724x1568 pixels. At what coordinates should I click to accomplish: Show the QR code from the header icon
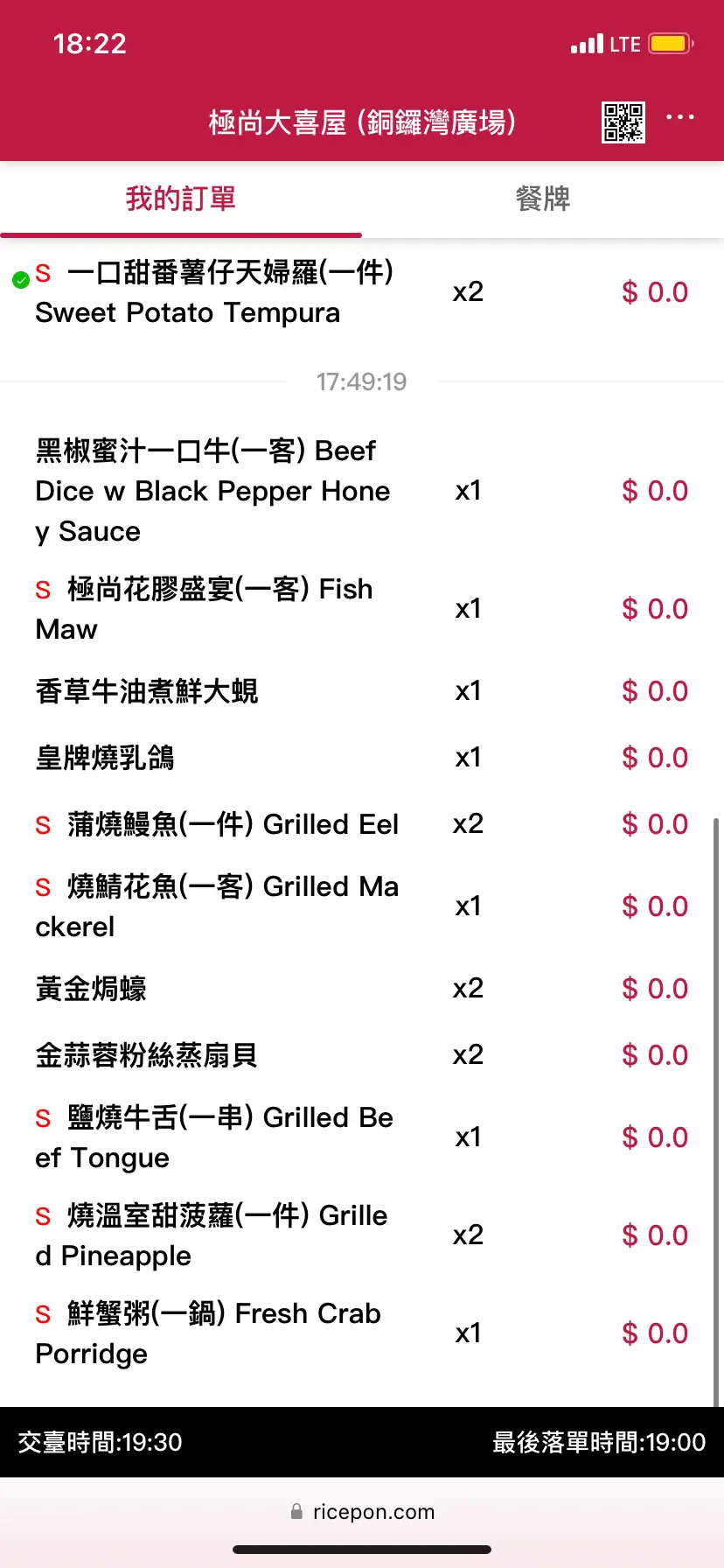(623, 122)
